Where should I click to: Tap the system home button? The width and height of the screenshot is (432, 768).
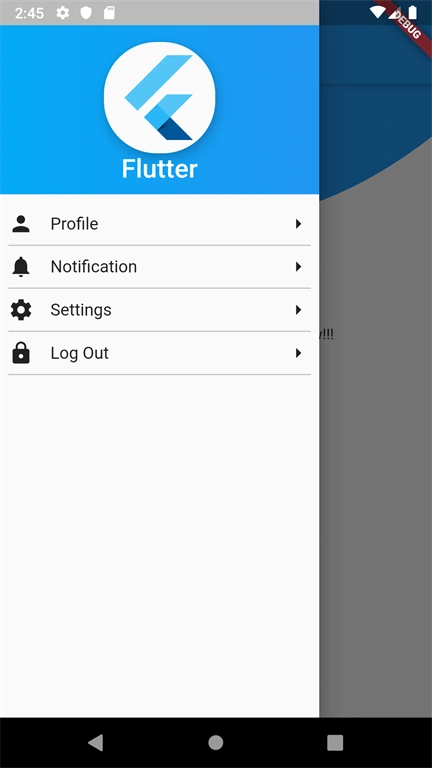pyautogui.click(x=216, y=743)
